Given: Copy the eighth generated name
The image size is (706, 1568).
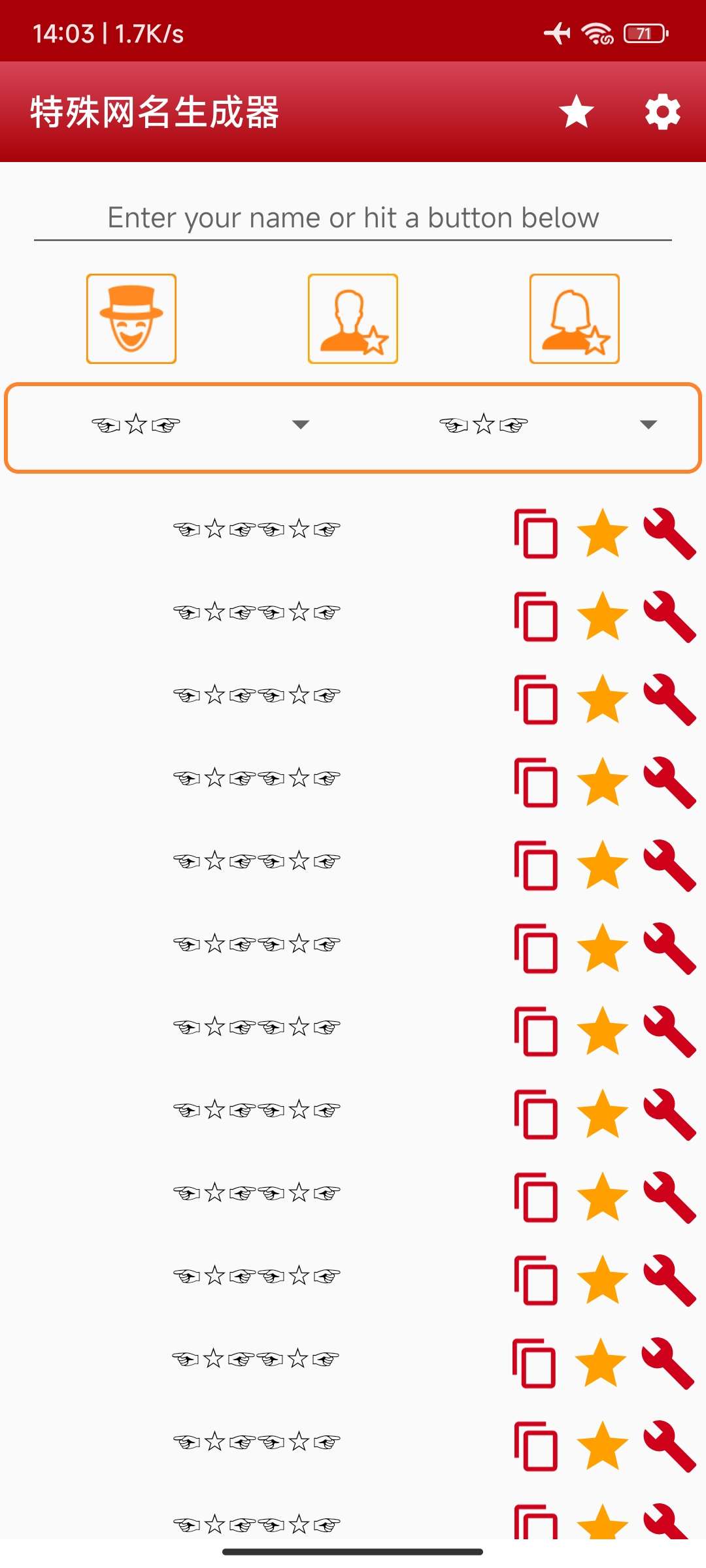Looking at the screenshot, I should click(536, 1115).
